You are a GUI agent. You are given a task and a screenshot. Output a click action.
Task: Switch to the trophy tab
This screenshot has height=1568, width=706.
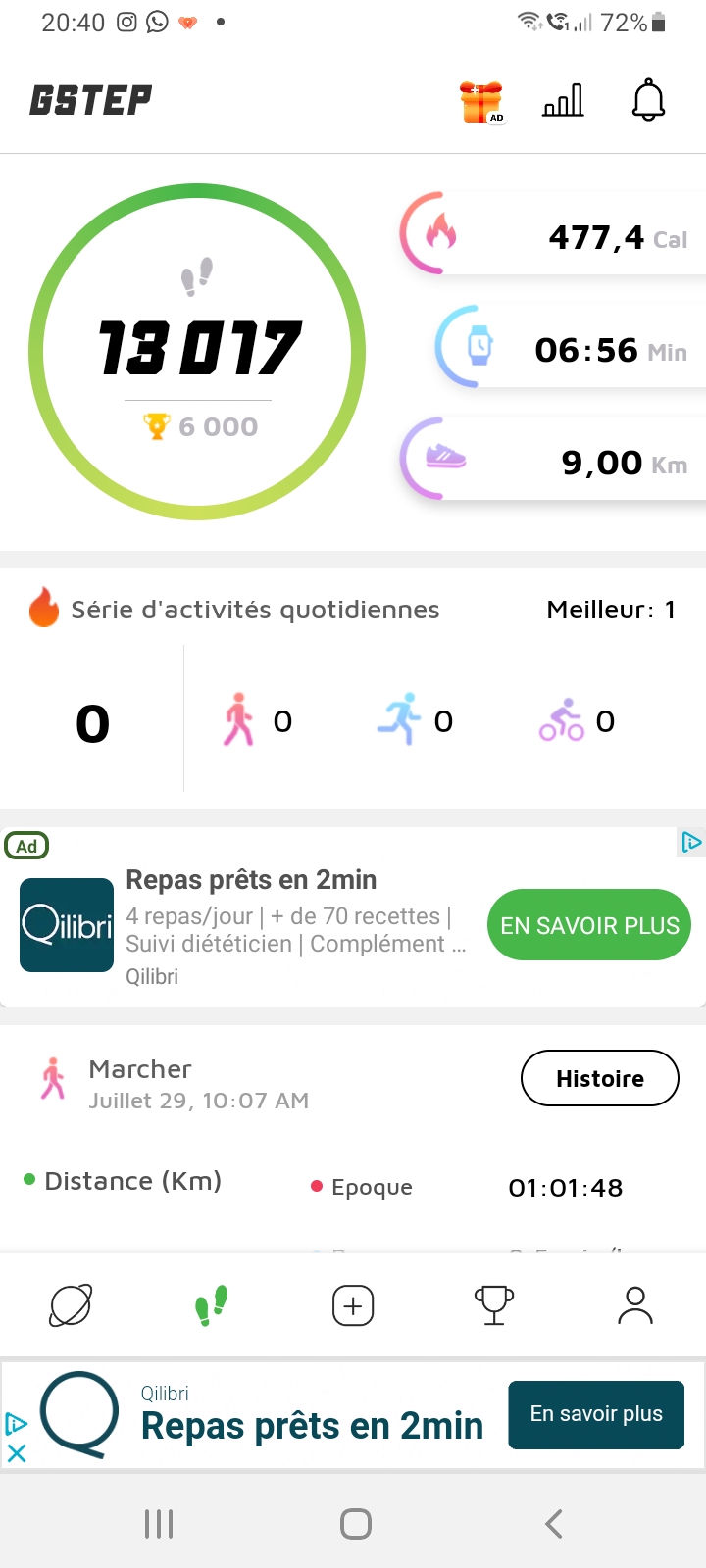click(x=494, y=1305)
